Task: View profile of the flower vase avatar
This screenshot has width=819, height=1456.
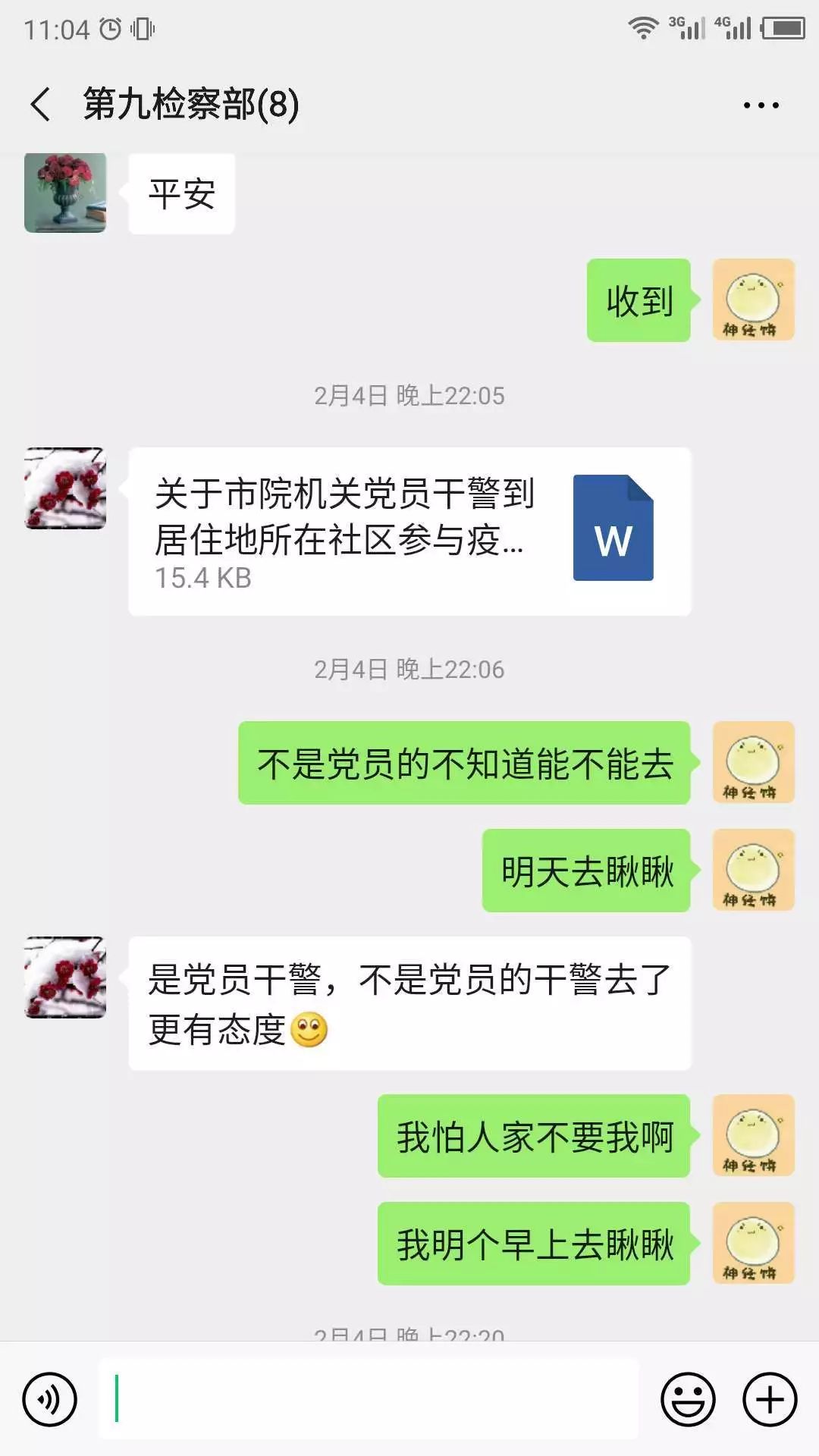Action: point(65,193)
